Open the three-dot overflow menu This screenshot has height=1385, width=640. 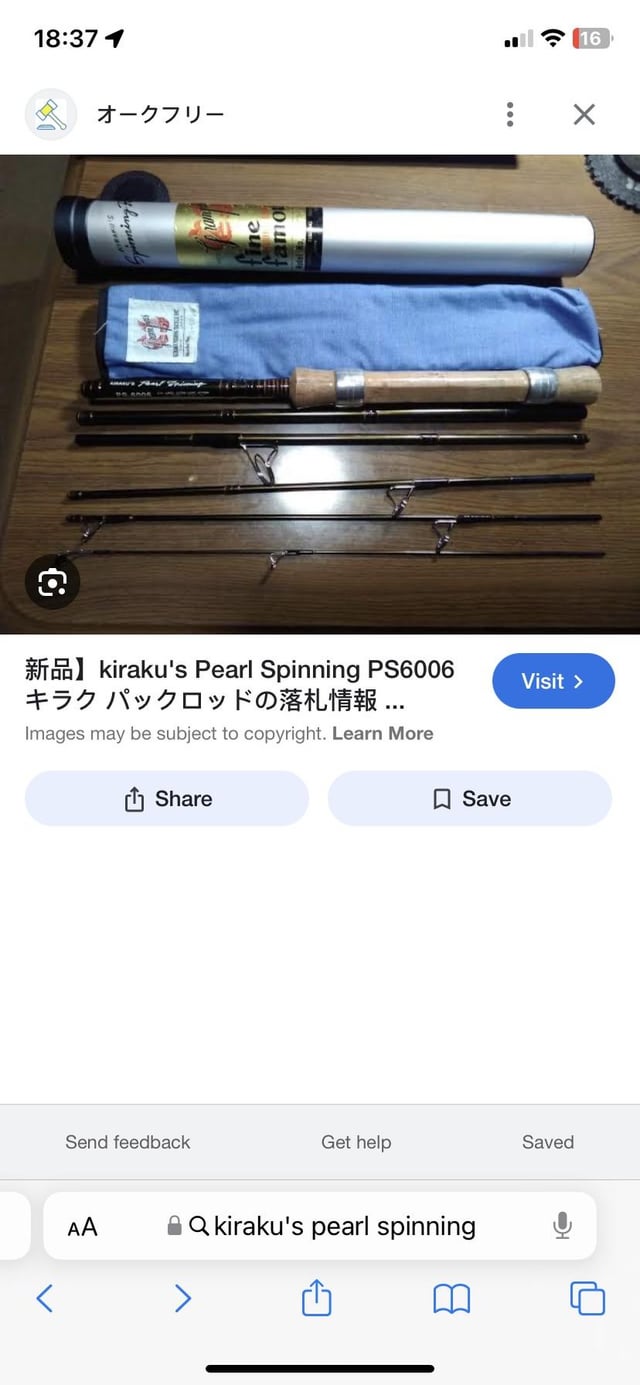(x=510, y=114)
